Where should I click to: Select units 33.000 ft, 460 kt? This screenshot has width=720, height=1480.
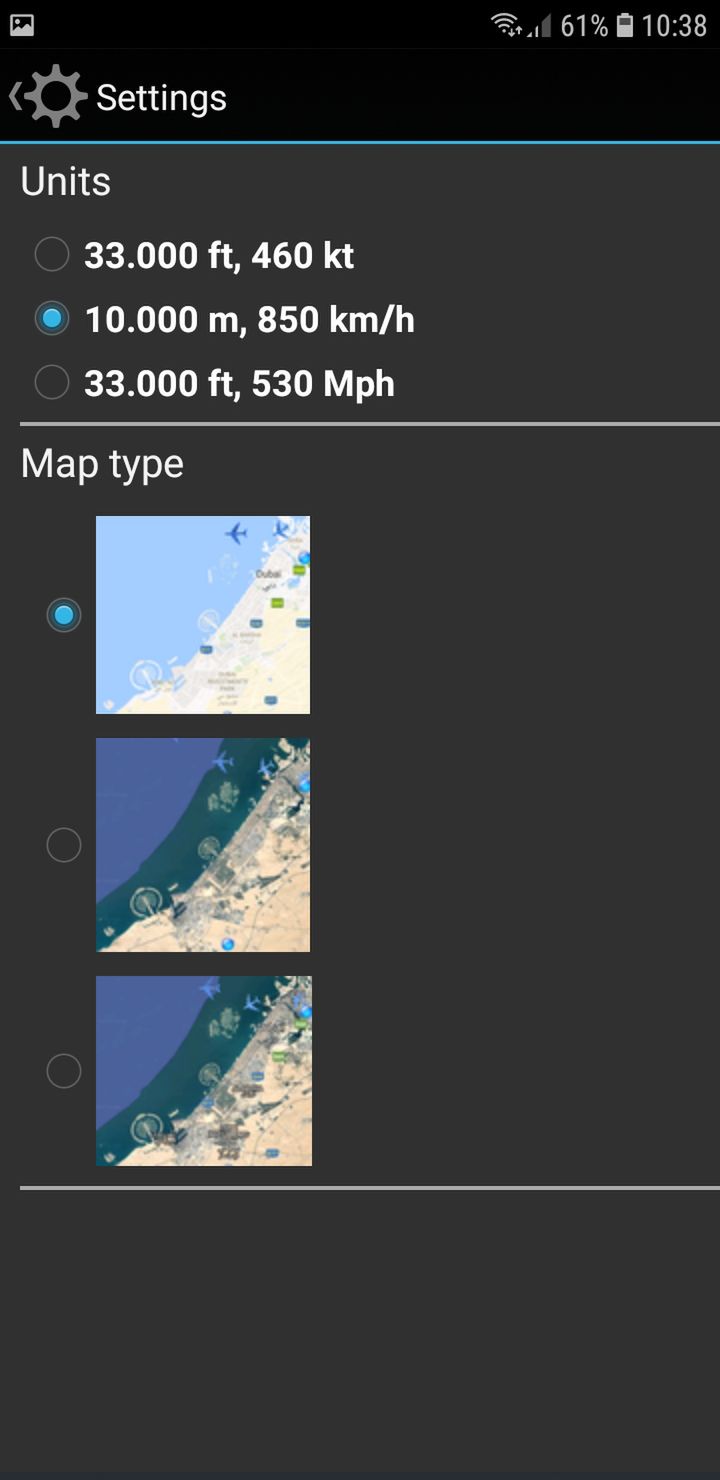195,255
